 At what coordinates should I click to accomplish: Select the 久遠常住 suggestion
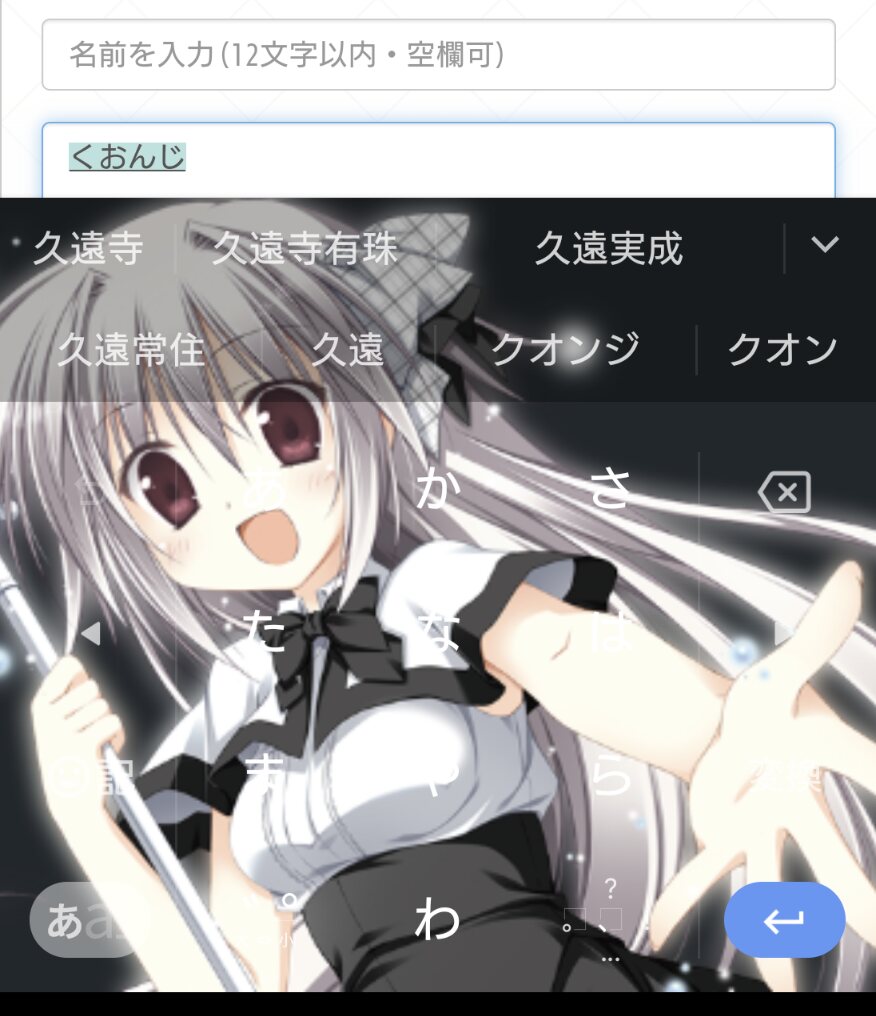click(130, 350)
